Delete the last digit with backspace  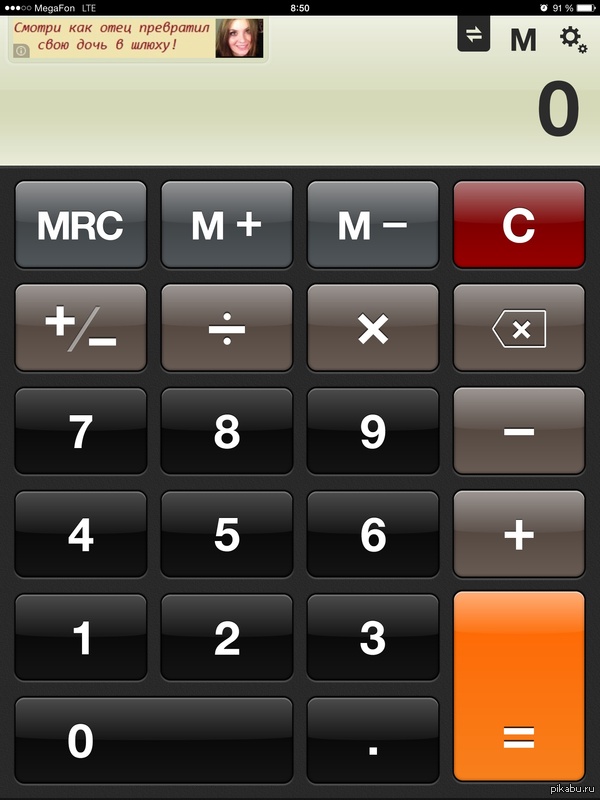click(519, 328)
